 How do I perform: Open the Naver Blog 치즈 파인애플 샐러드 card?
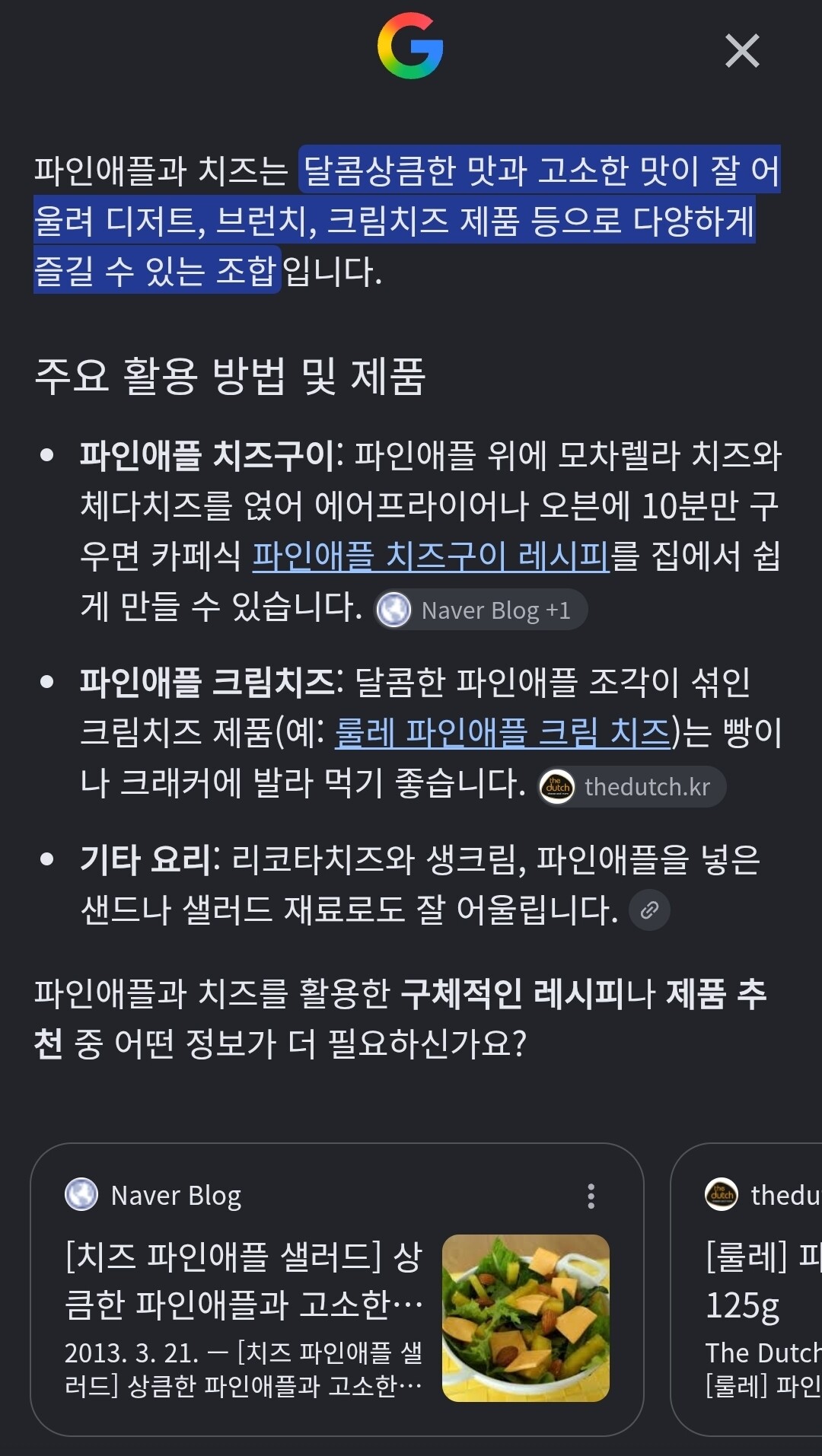coord(337,1289)
